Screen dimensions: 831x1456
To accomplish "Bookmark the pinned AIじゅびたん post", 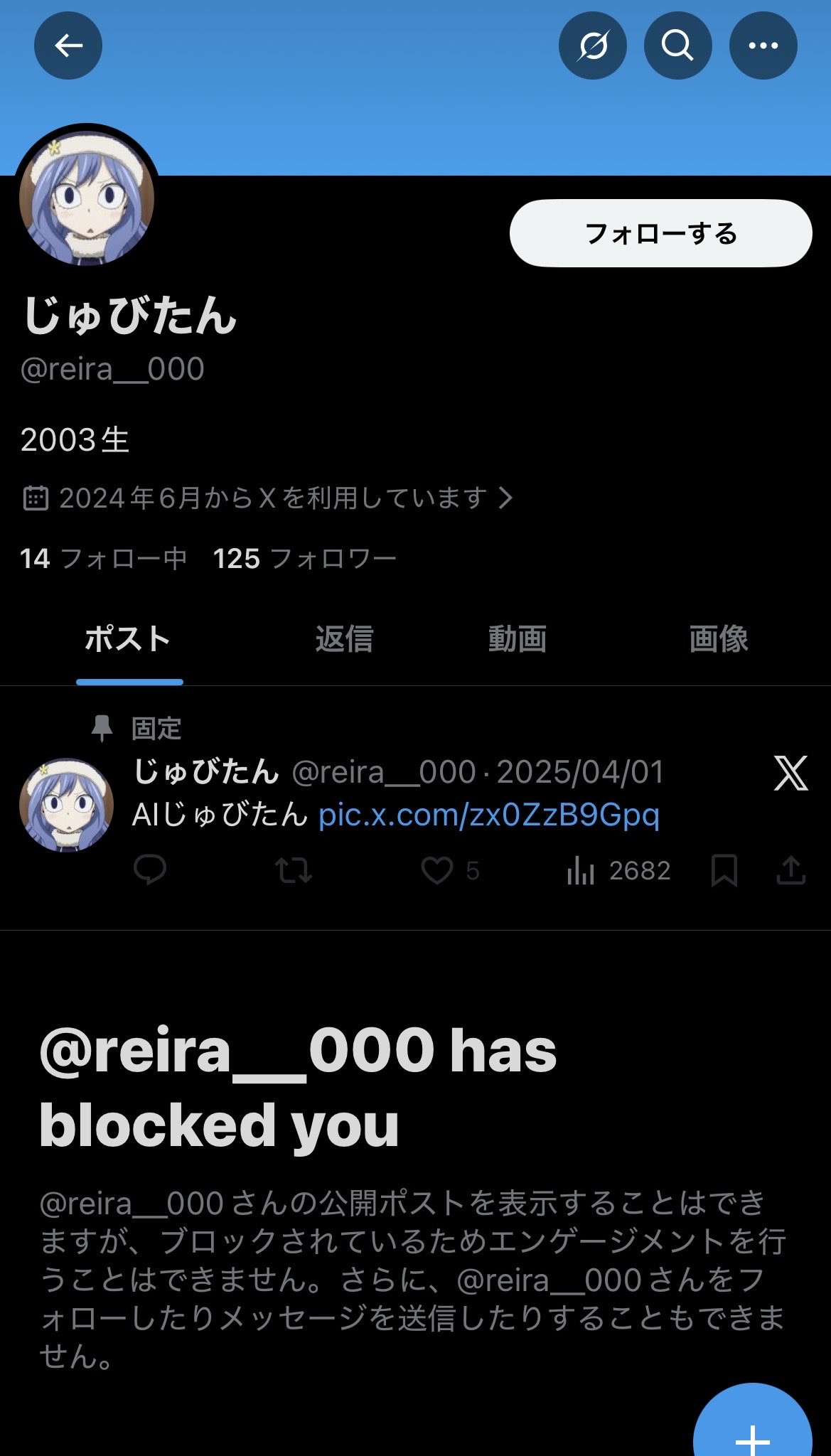I will [x=724, y=870].
